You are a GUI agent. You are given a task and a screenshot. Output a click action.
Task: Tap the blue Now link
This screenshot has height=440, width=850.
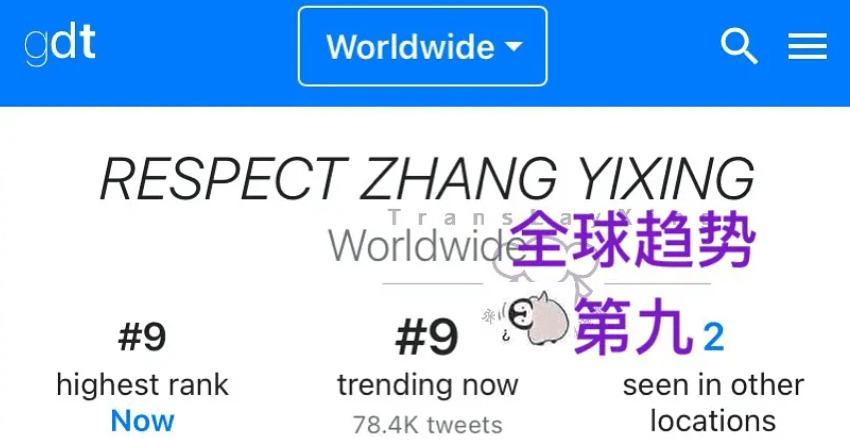tap(142, 421)
